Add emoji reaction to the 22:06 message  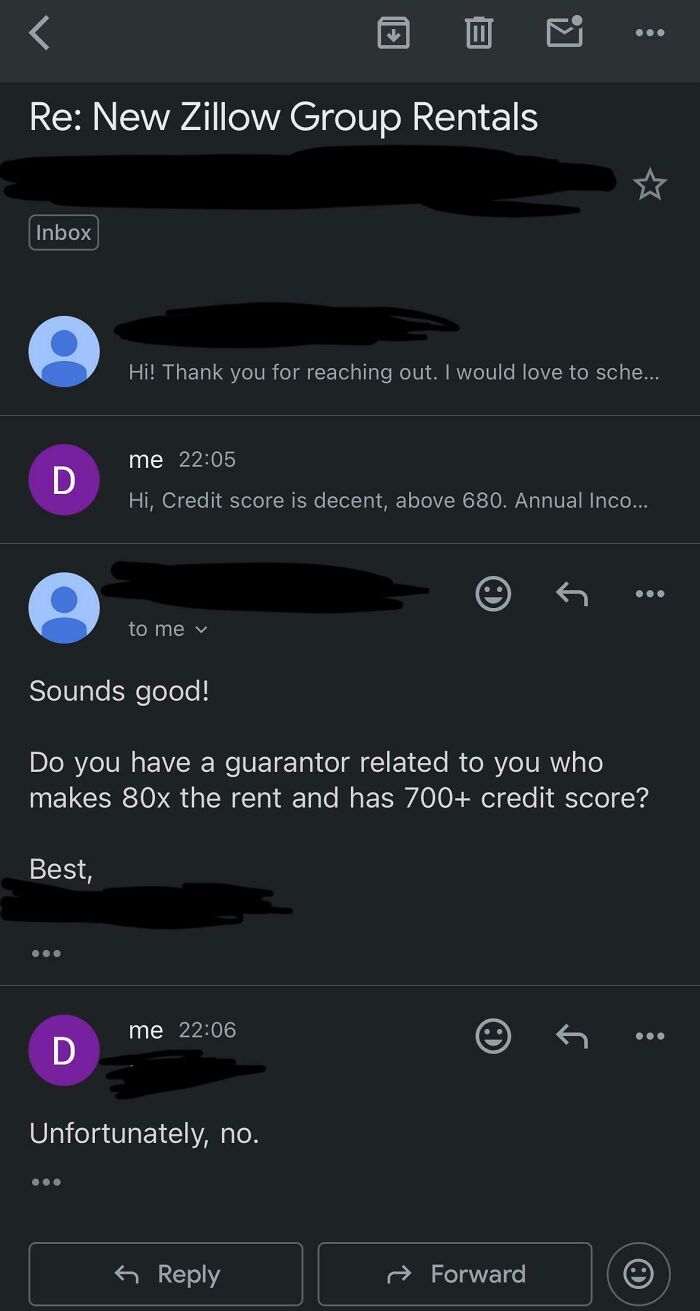(492, 1036)
